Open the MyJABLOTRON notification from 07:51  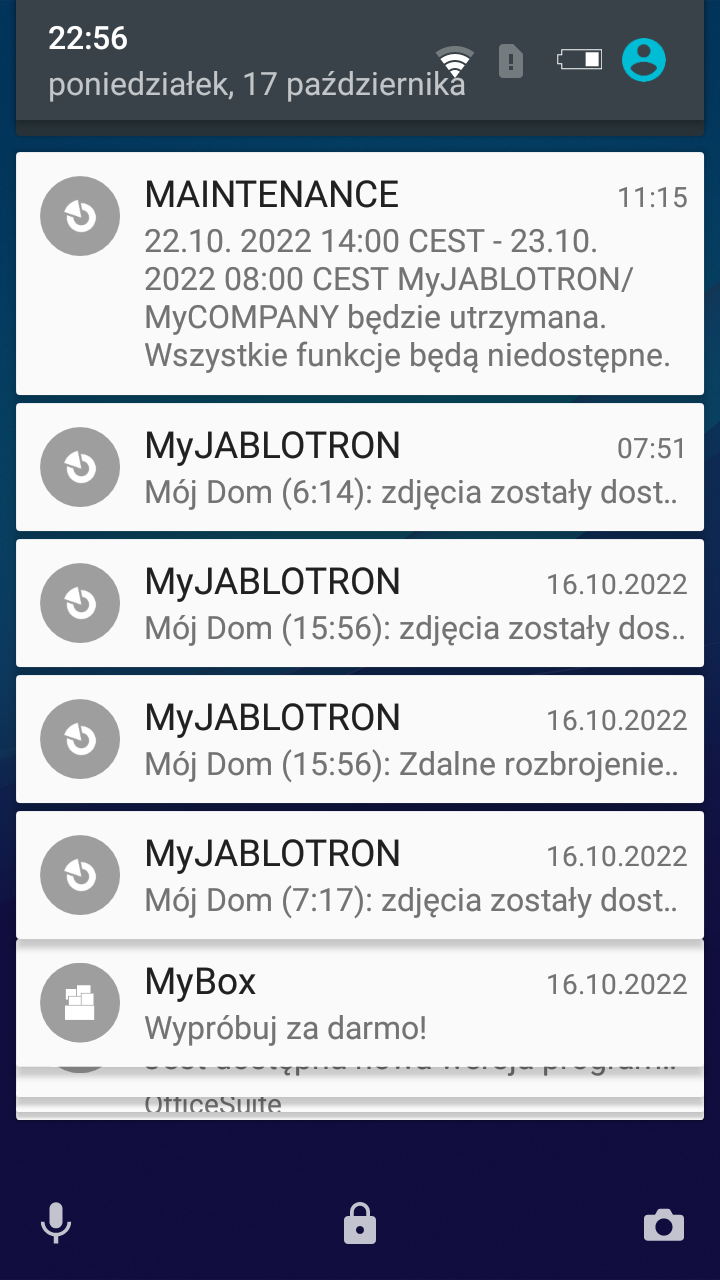coord(360,467)
